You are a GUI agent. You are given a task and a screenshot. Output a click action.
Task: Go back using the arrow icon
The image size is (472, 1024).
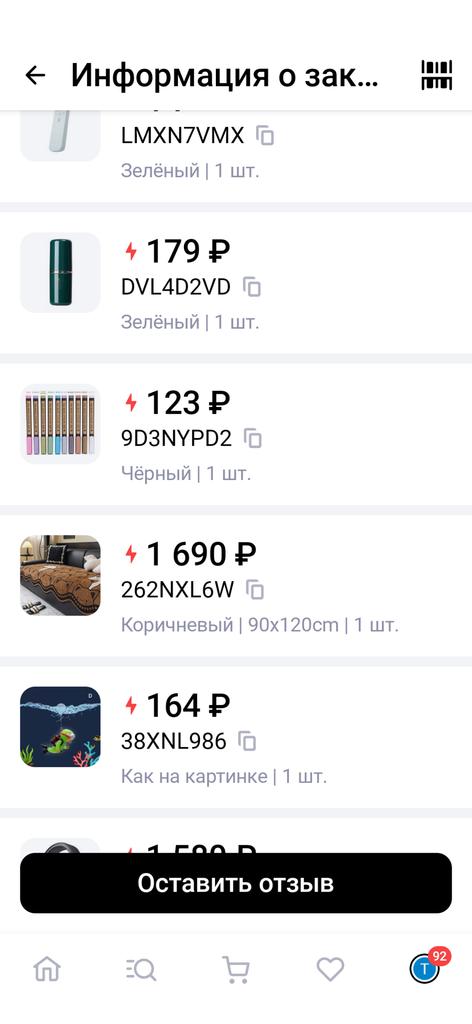35,75
